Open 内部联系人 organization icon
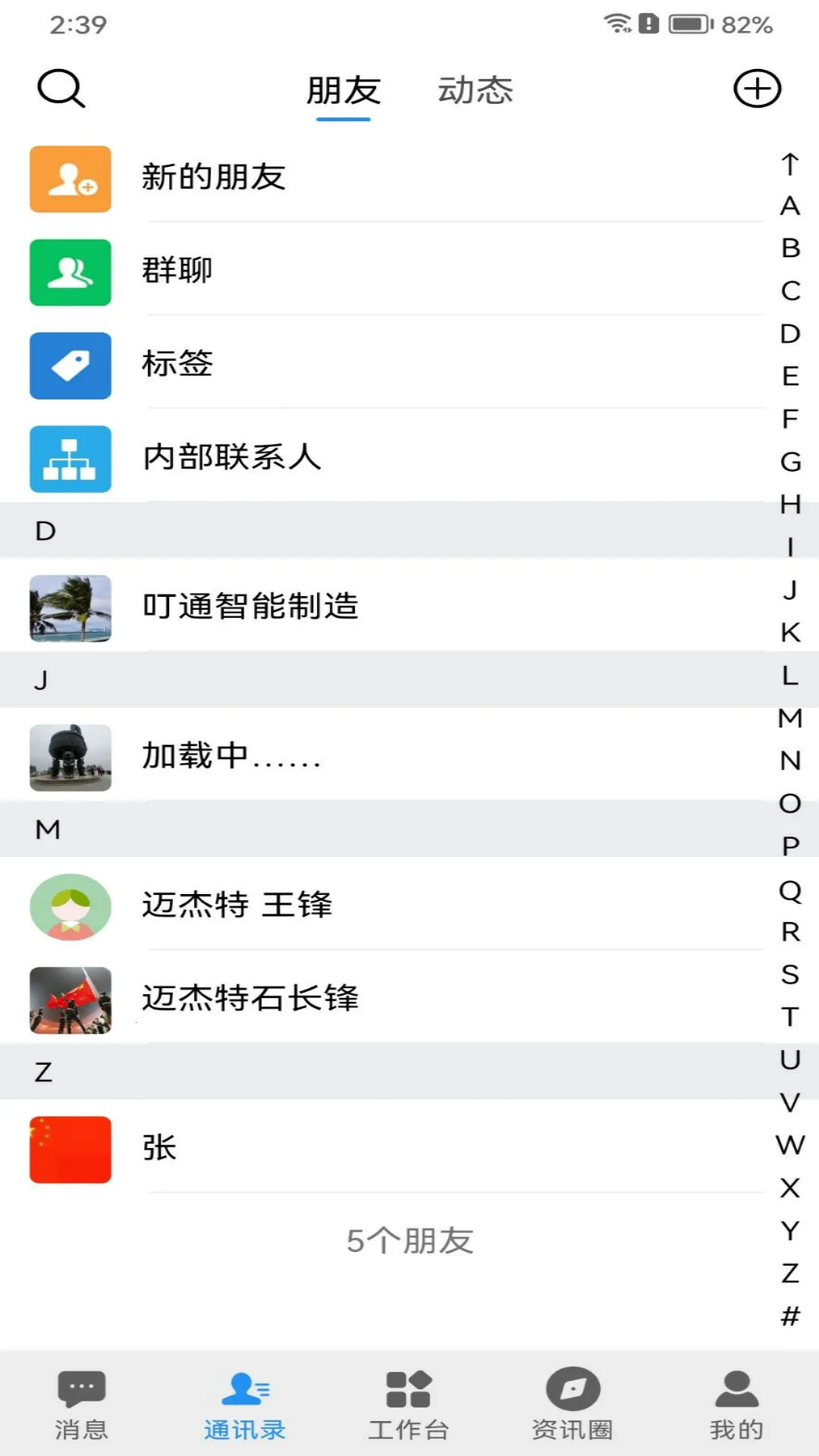 (x=70, y=459)
